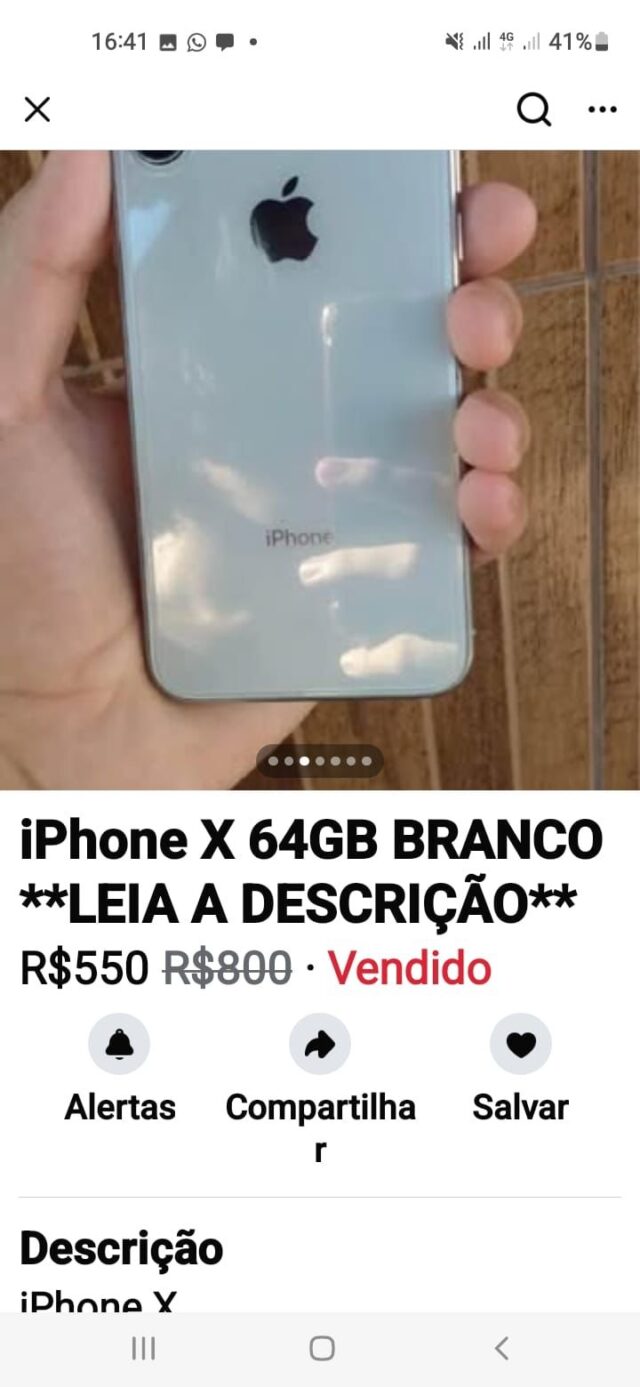640x1387 pixels.
Task: Share listing via Compartilhar button
Action: coord(320,1045)
